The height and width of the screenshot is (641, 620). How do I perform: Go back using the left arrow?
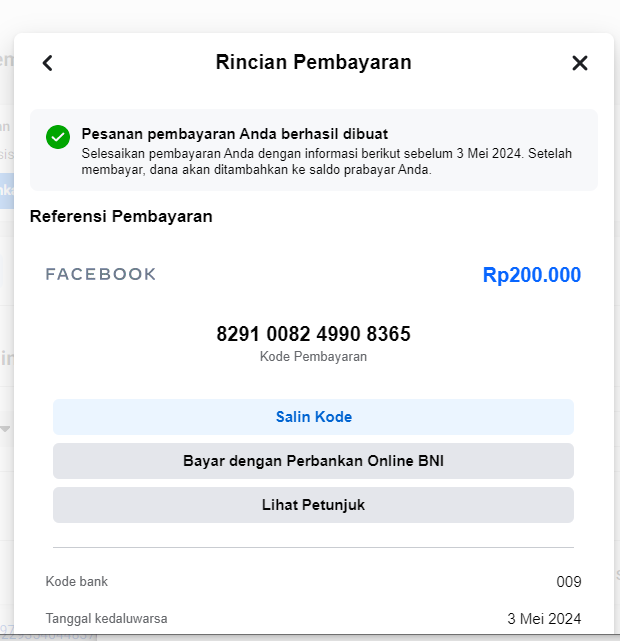(47, 63)
